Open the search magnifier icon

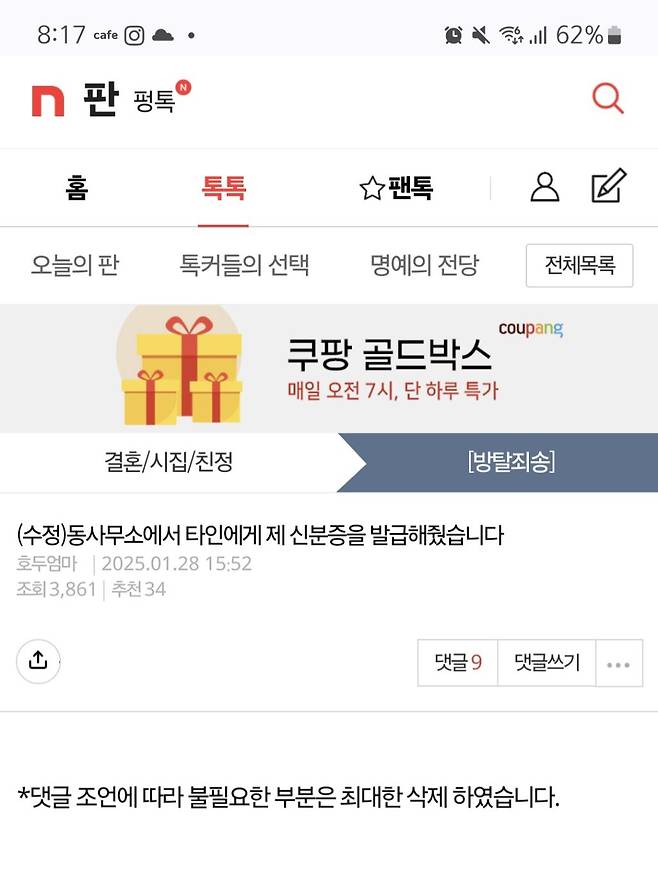(607, 98)
